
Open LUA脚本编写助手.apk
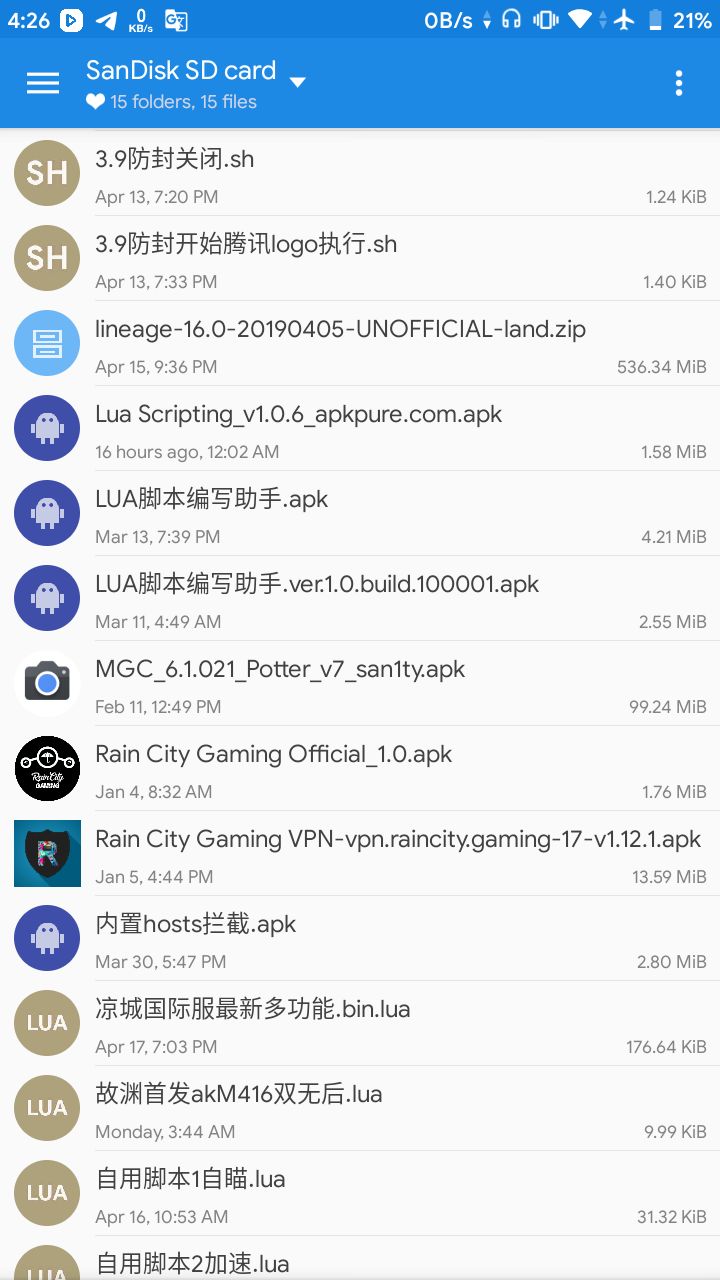(x=360, y=513)
